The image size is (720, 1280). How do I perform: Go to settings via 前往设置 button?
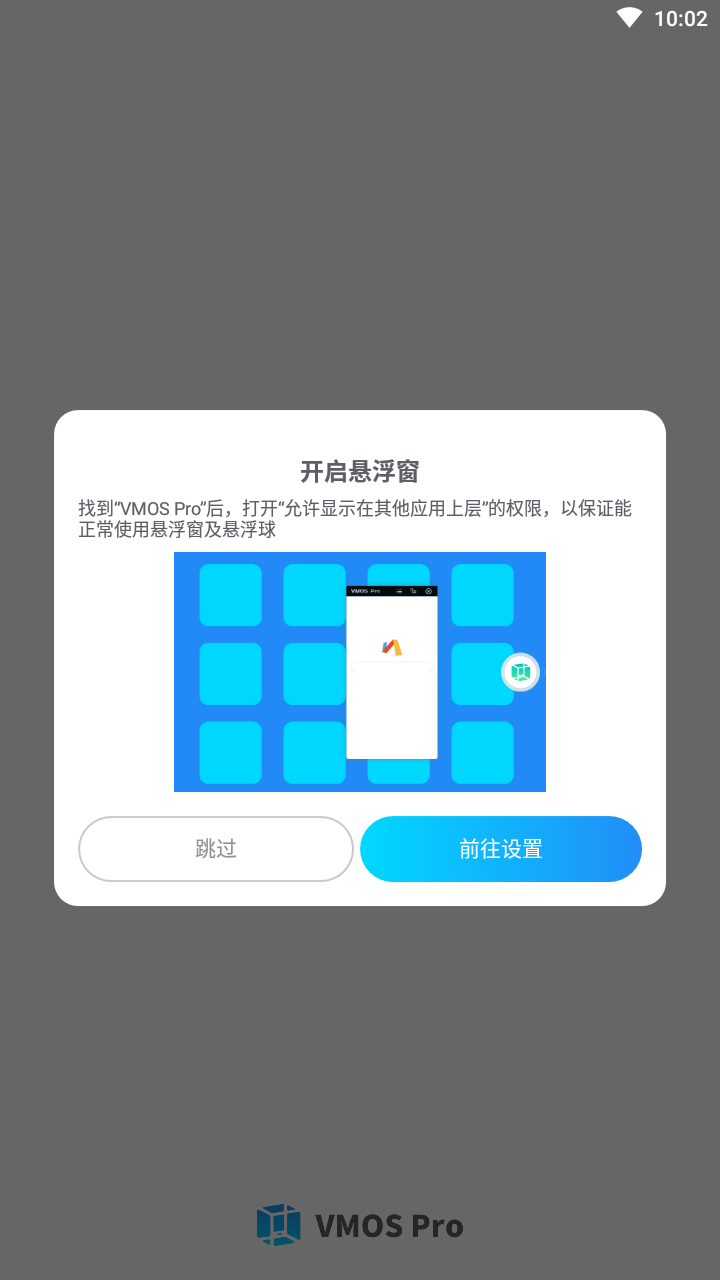click(x=501, y=849)
